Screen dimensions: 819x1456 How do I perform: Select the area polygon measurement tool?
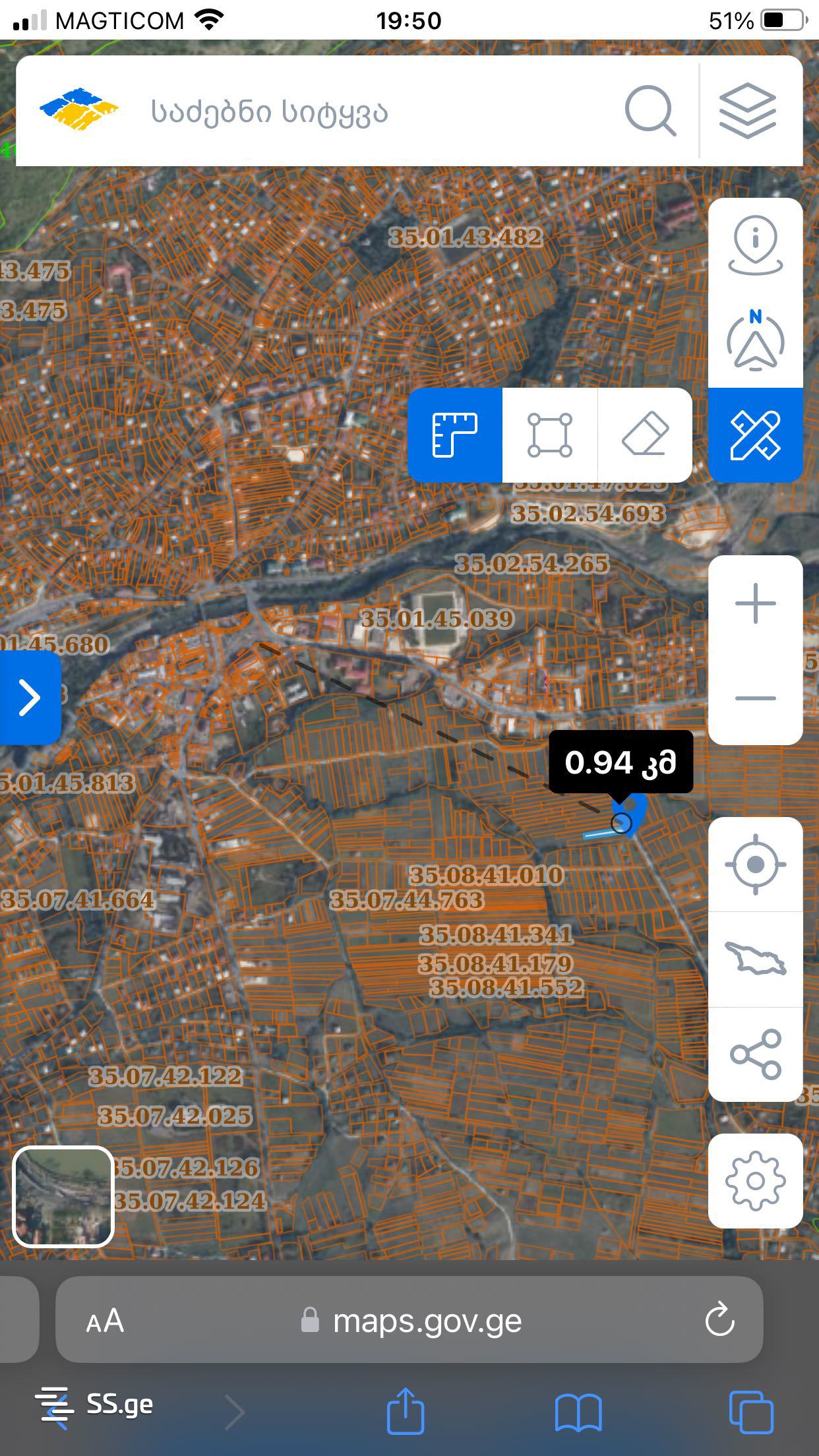pos(550,435)
